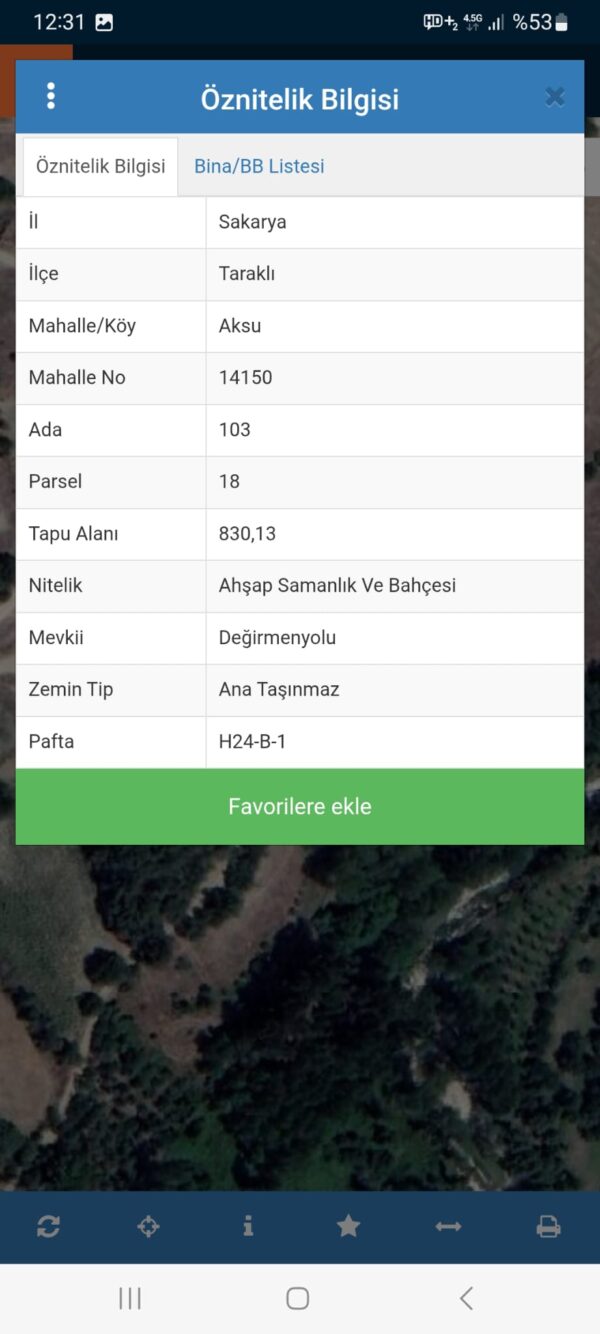Go to the home screen
This screenshot has width=600, height=1334.
297,1298
